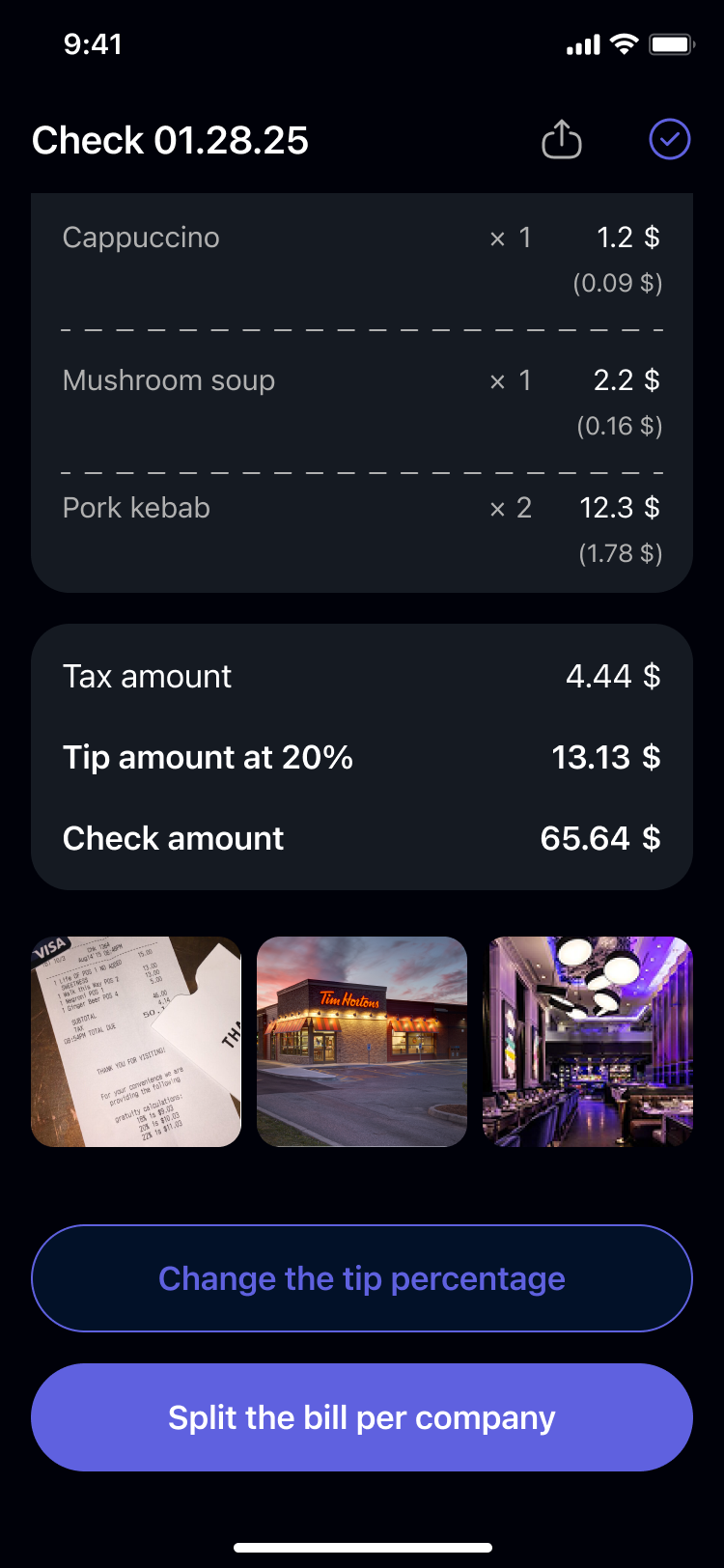Open the receipt photo thumbnail
The image size is (724, 1568).
click(x=136, y=1042)
